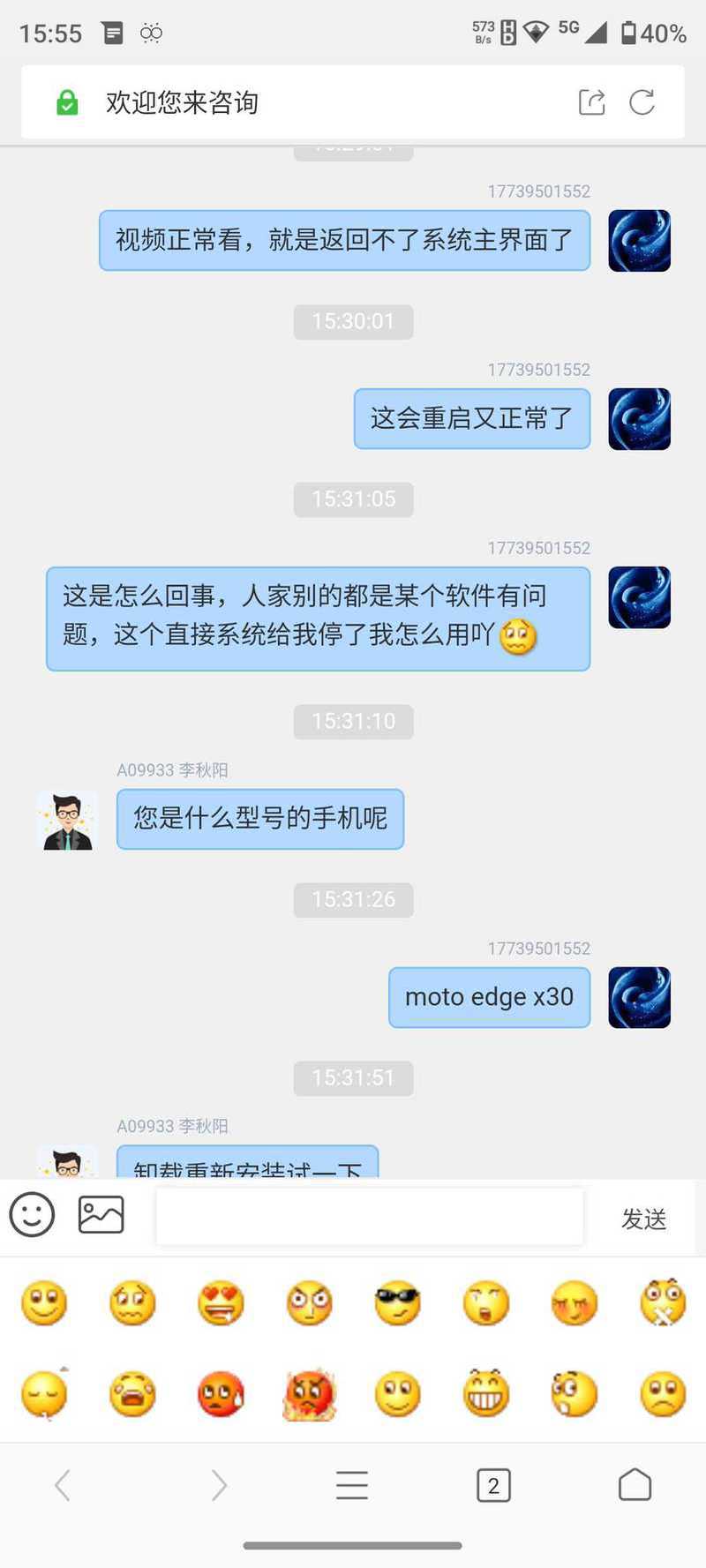Share this consultation page

click(x=591, y=102)
